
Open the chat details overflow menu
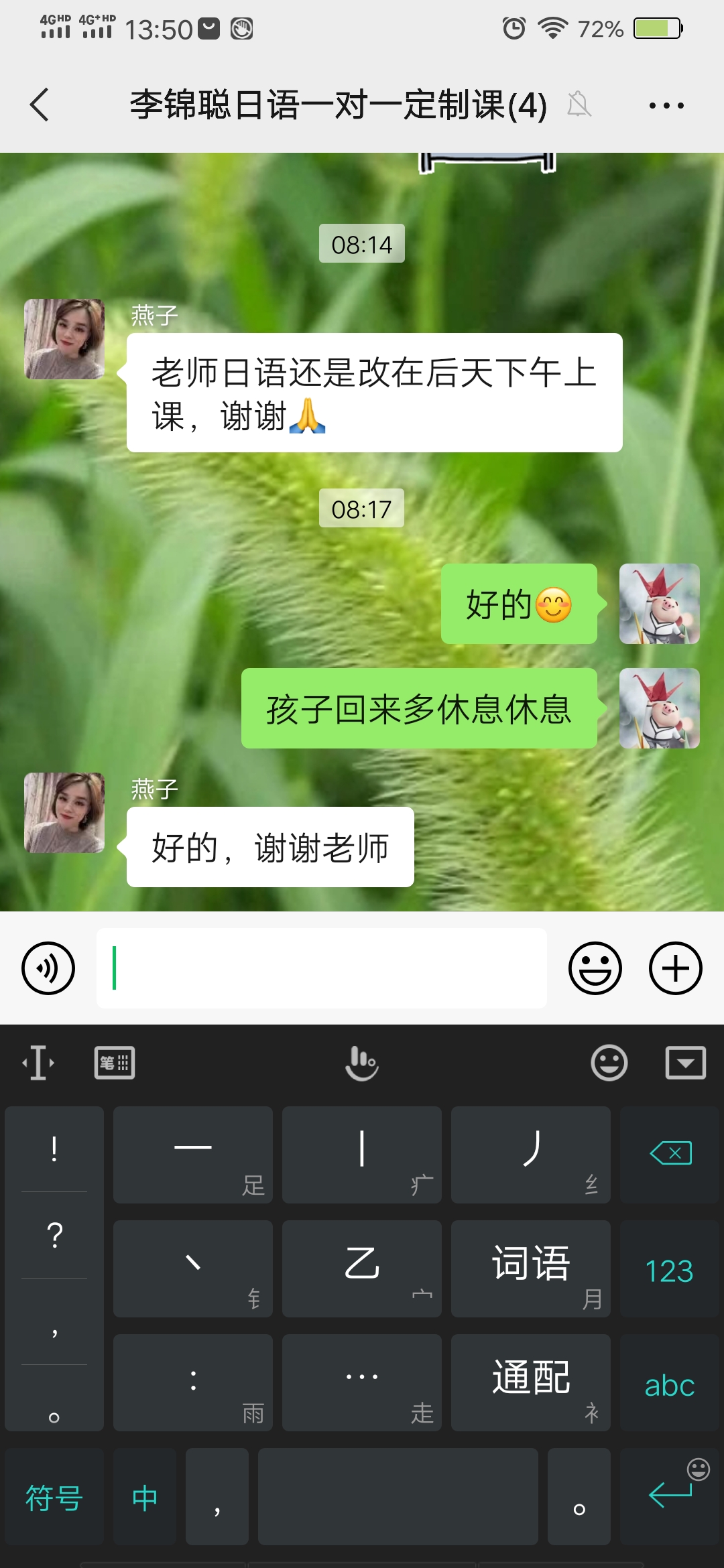(666, 105)
